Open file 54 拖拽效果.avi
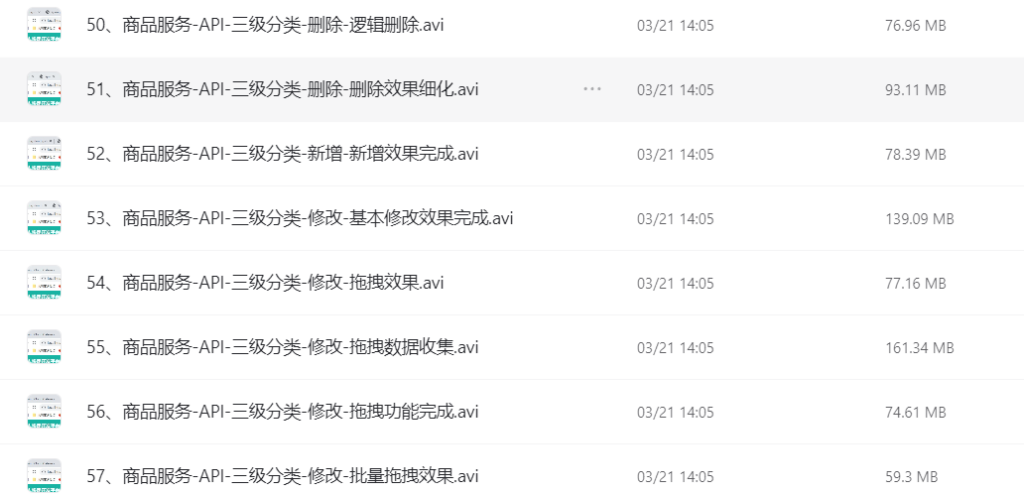This screenshot has width=1024, height=494. pyautogui.click(x=265, y=283)
